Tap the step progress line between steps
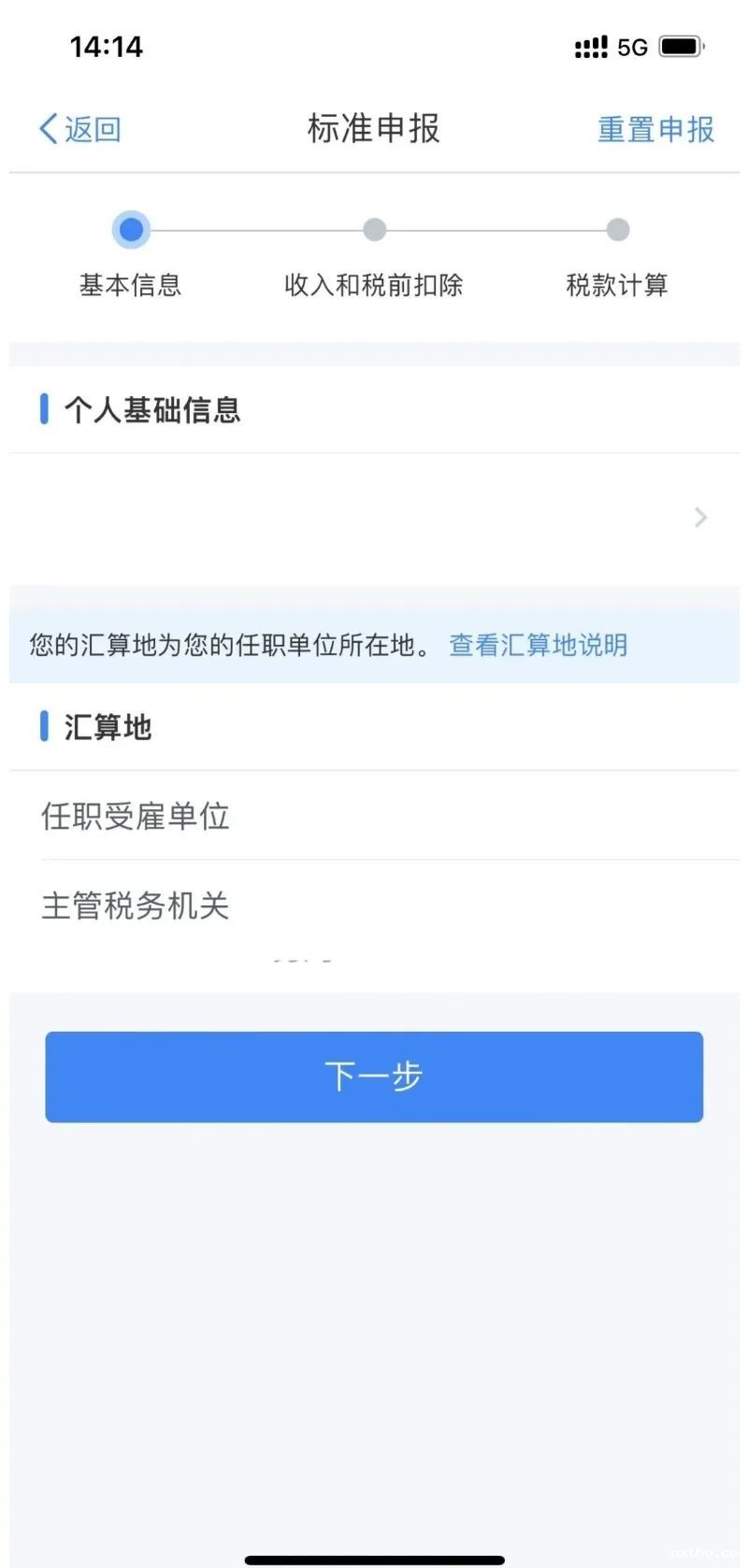748x1568 pixels. (x=252, y=229)
